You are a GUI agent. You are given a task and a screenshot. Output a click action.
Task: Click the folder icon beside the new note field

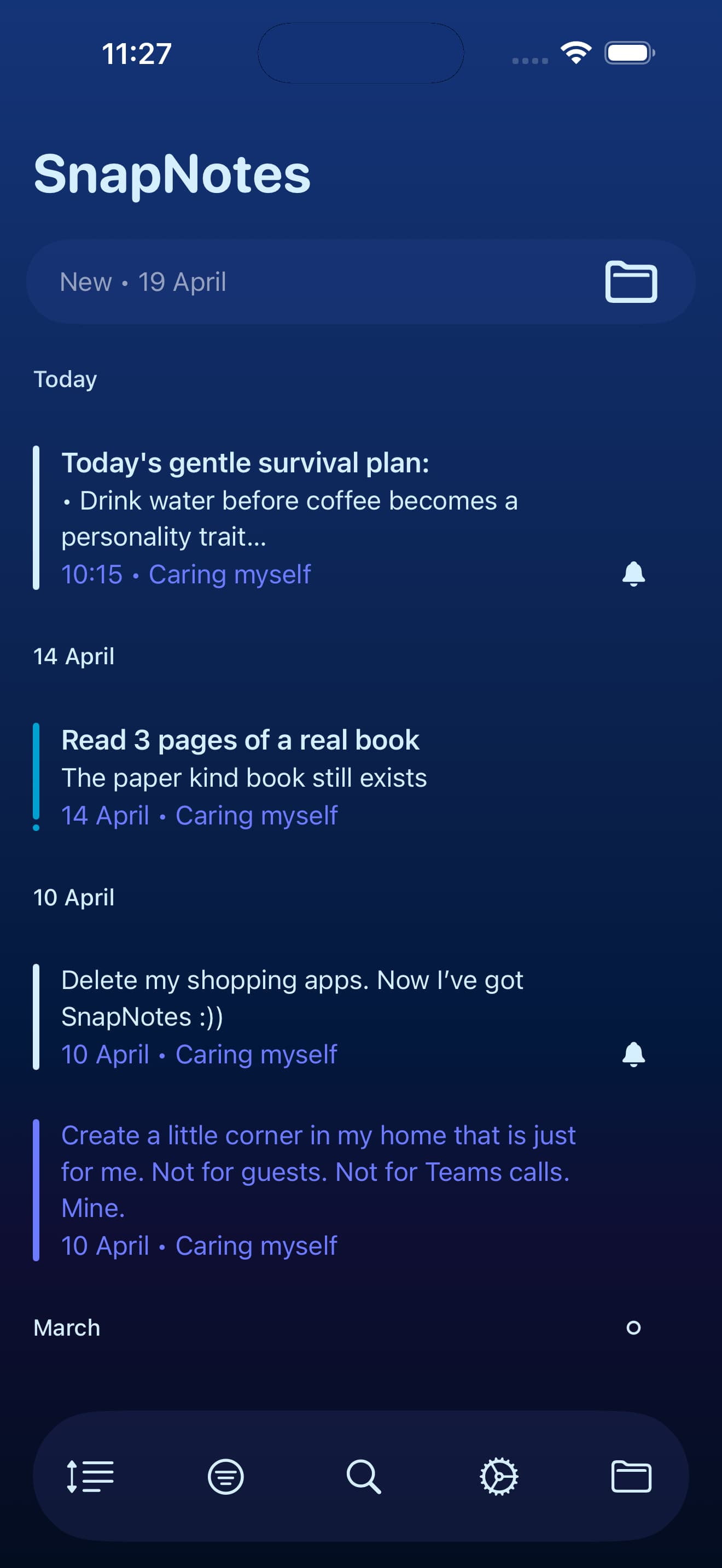(x=631, y=280)
